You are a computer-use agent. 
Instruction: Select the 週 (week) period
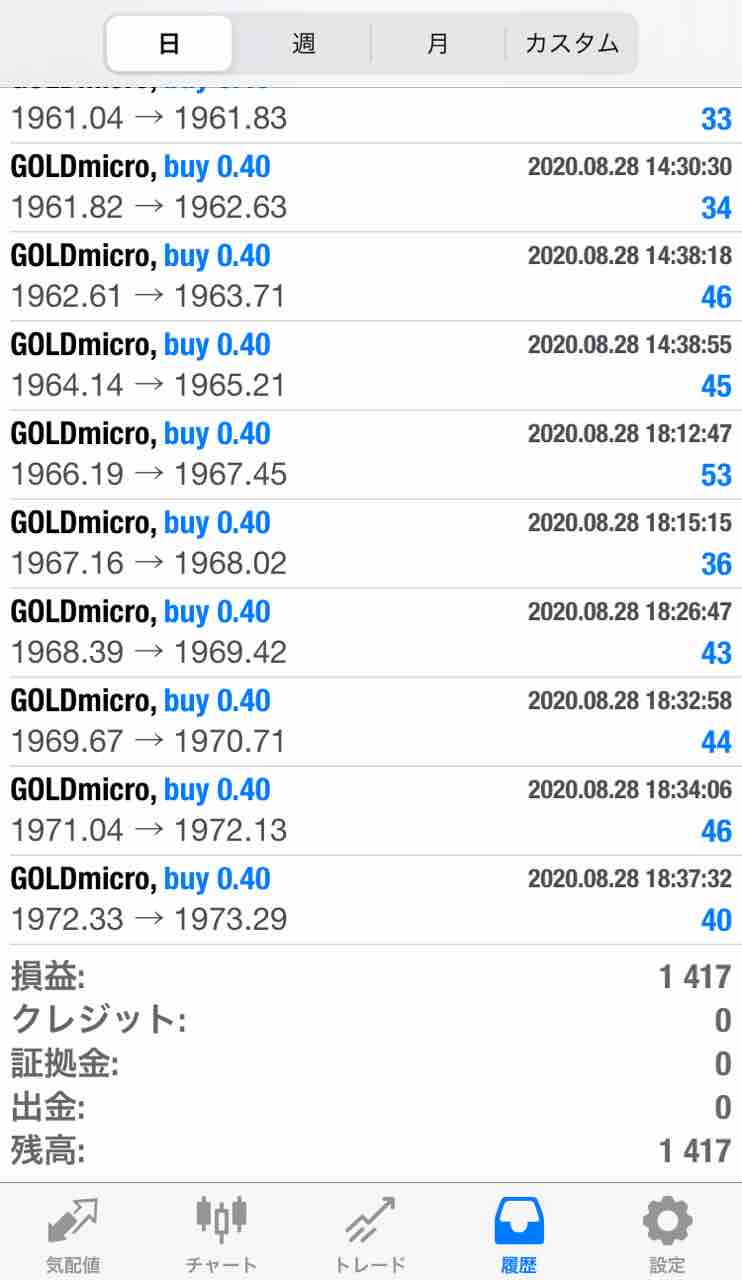pos(303,44)
